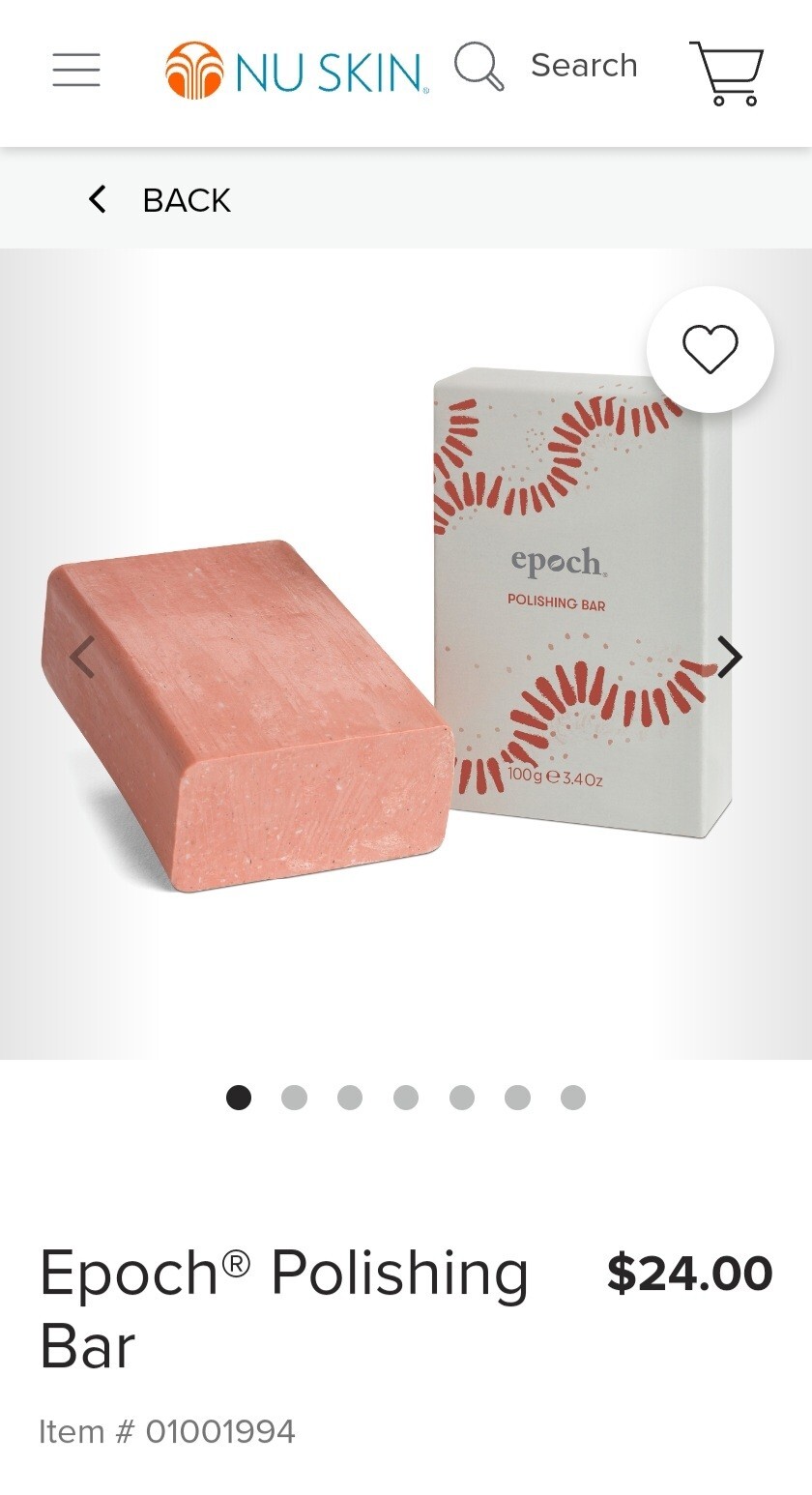Open the shopping cart
This screenshot has width=812, height=1495.
(726, 73)
